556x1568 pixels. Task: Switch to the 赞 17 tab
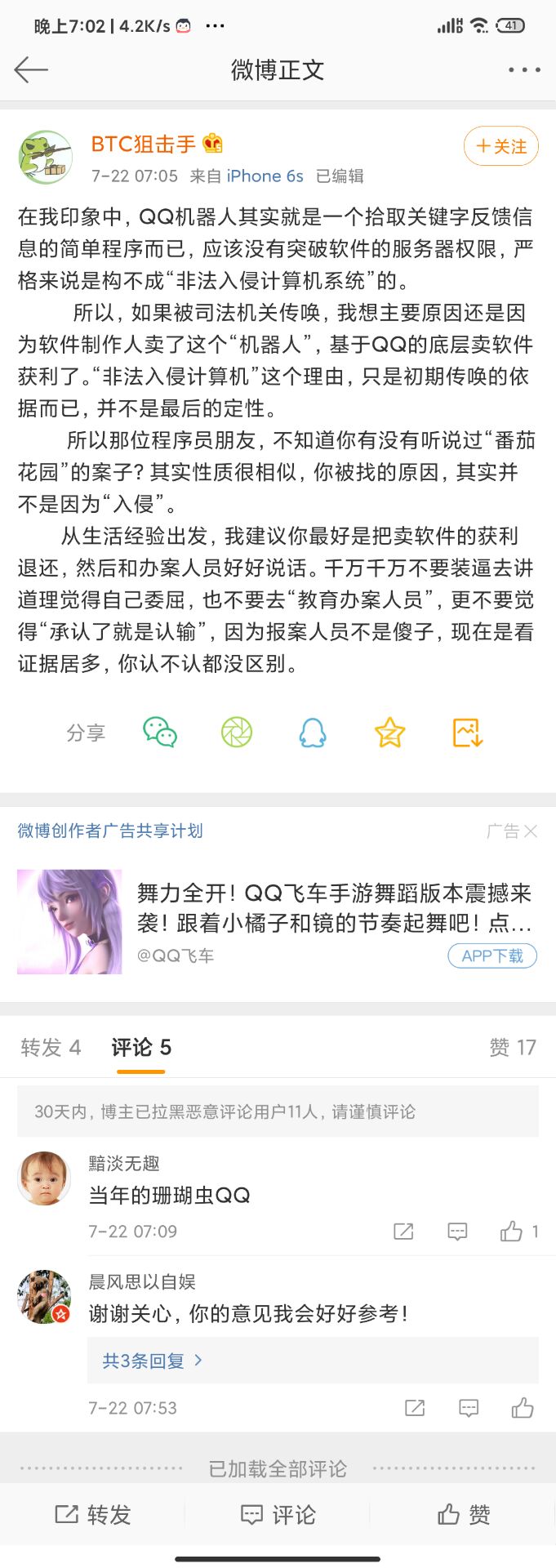tap(512, 1047)
